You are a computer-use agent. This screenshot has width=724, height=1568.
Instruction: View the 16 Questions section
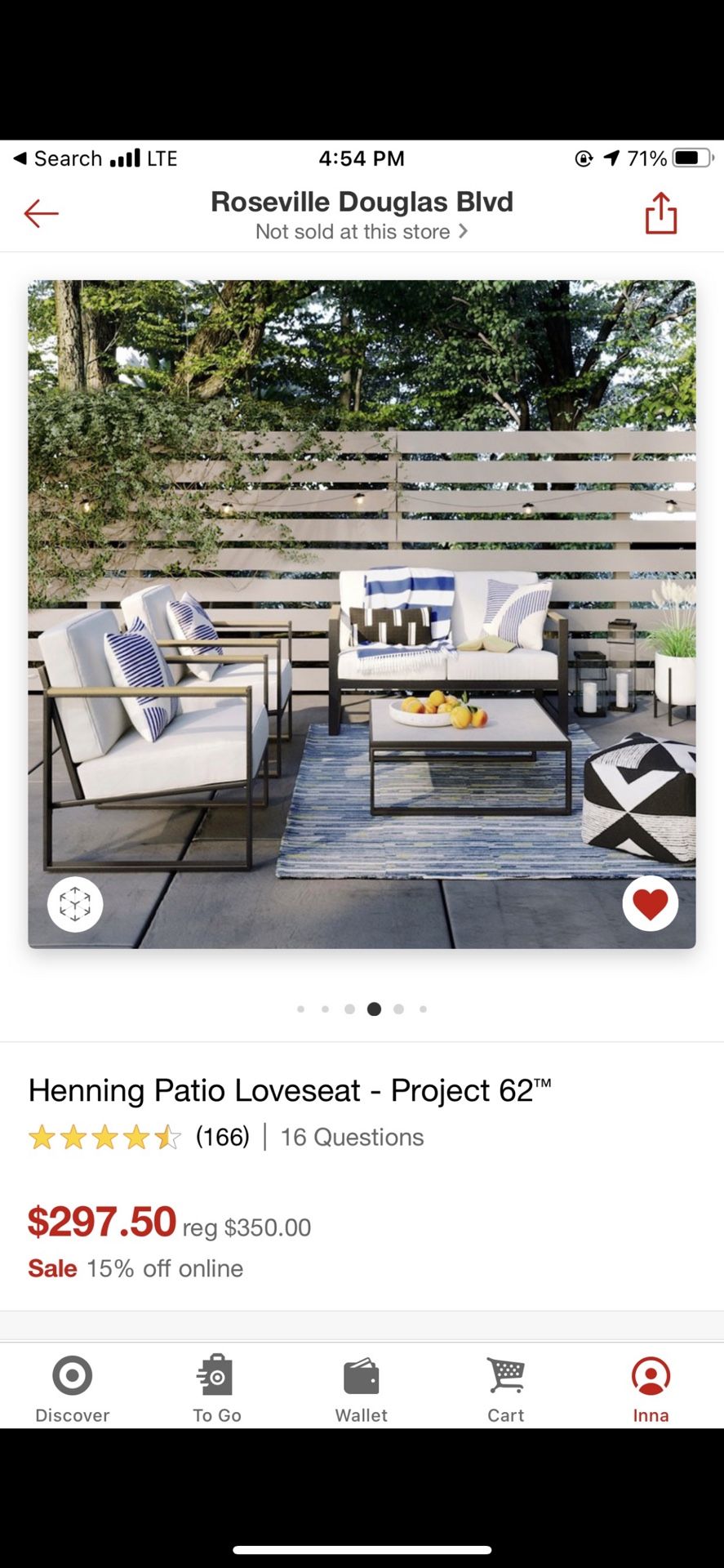point(352,1137)
